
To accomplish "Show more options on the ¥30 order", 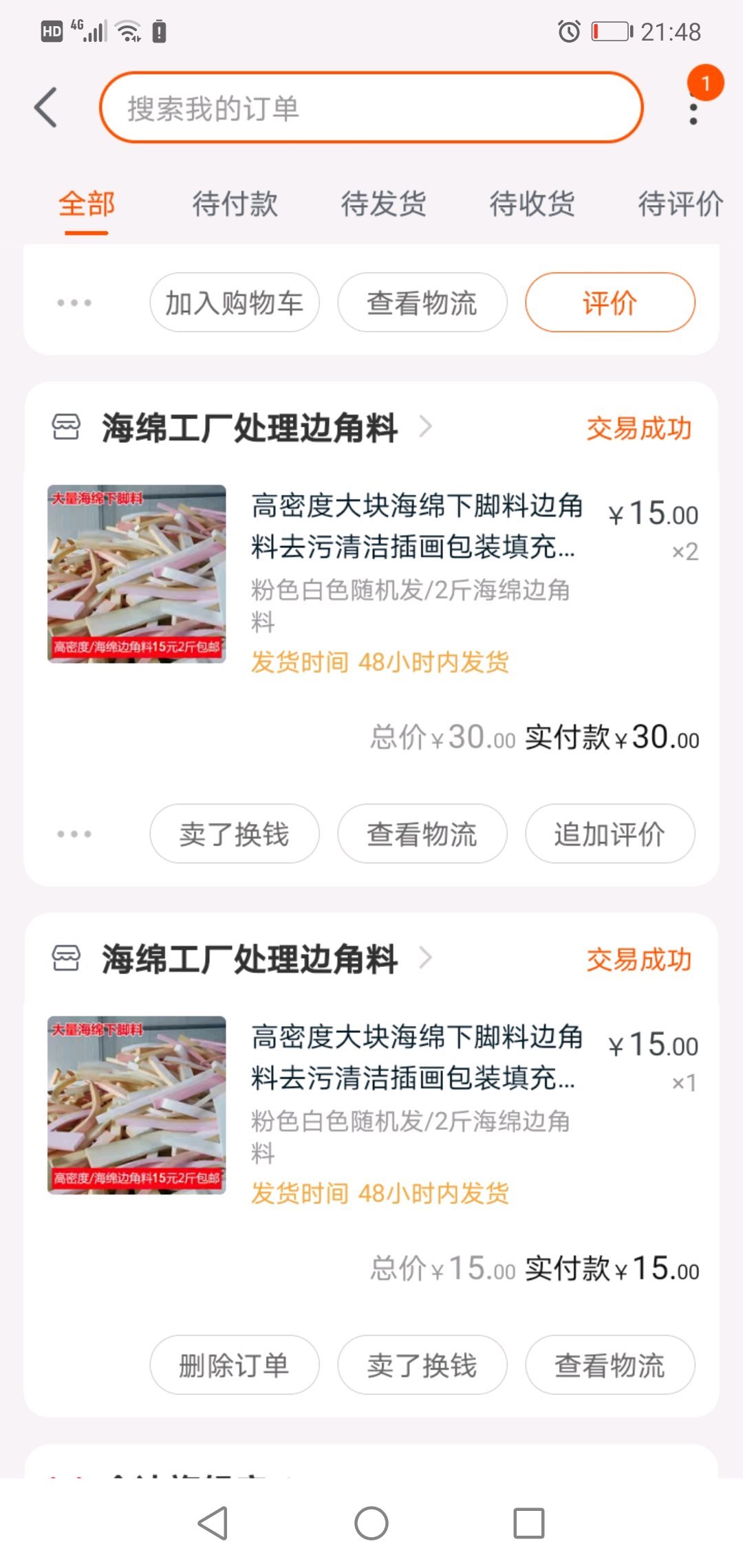I will pos(74,834).
